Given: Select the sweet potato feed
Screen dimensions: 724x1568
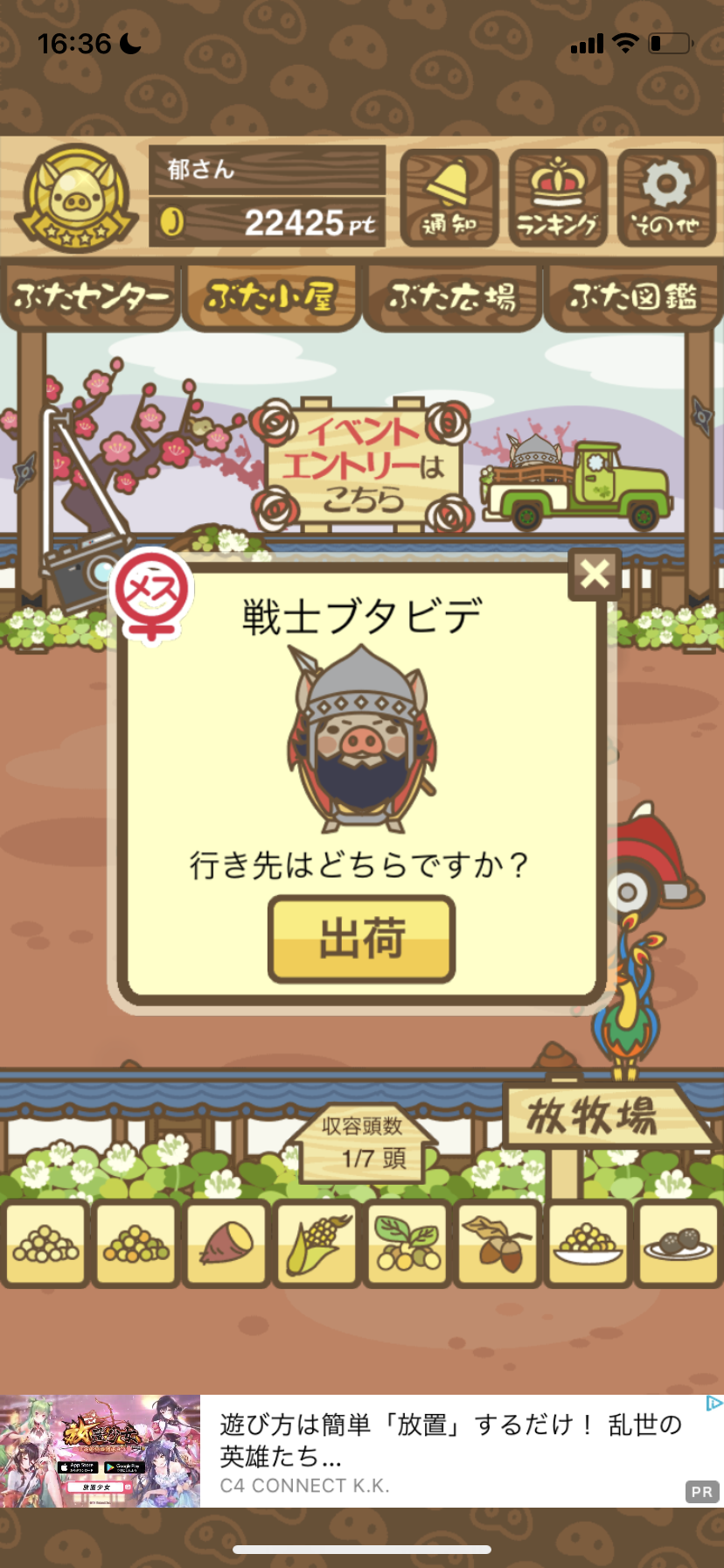Looking at the screenshot, I should (226, 1243).
